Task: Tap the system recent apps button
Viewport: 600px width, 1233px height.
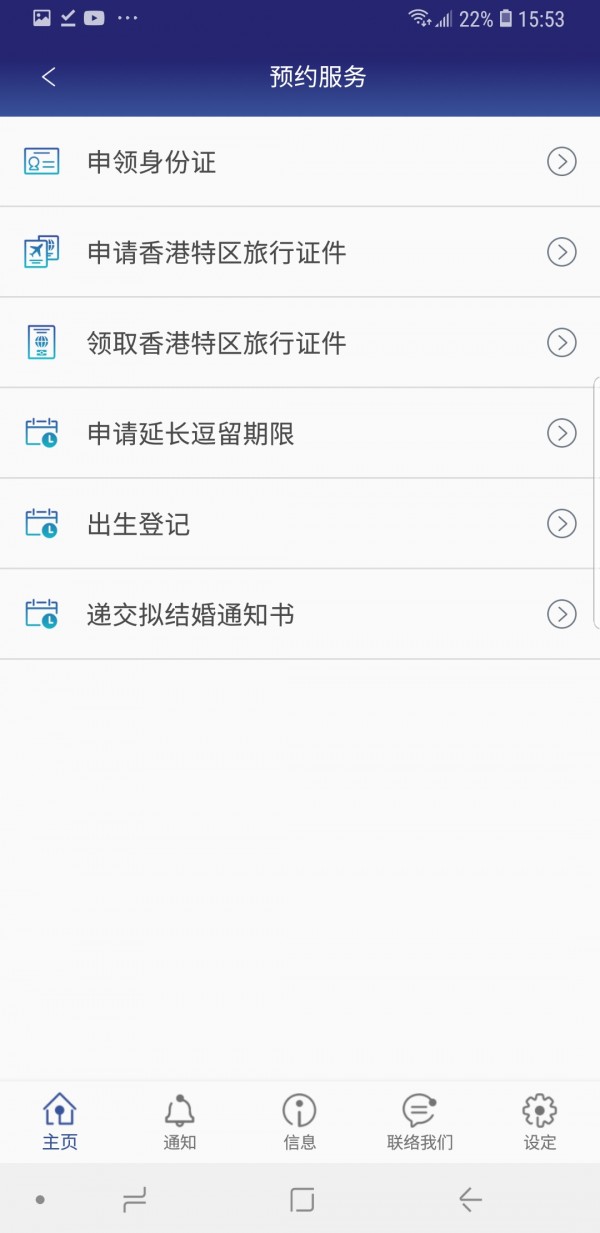Action: pyautogui.click(x=134, y=1199)
